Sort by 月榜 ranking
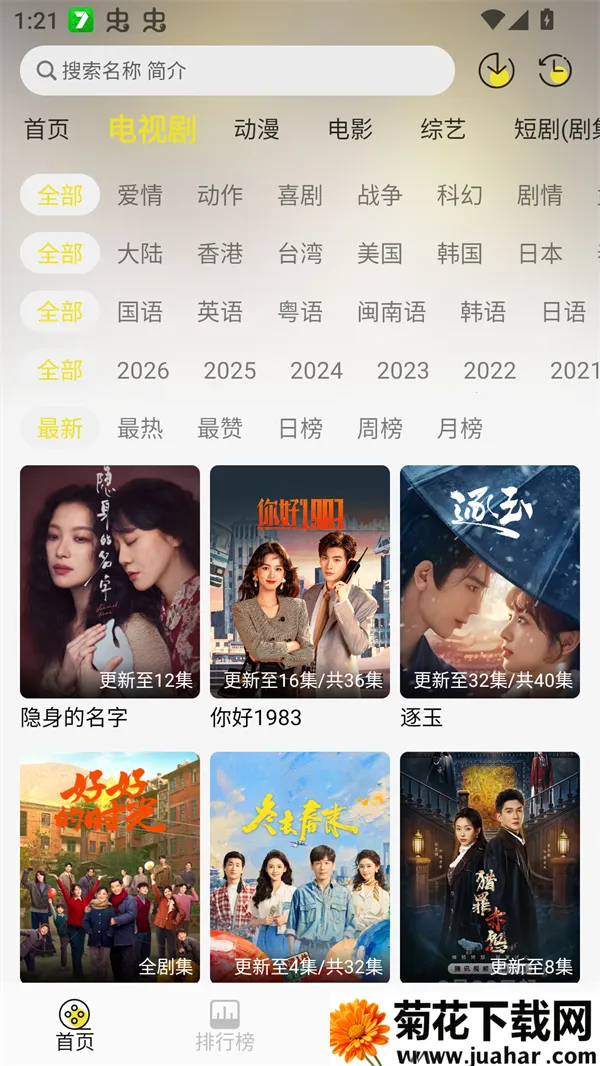Image resolution: width=600 pixels, height=1066 pixels. (x=460, y=429)
